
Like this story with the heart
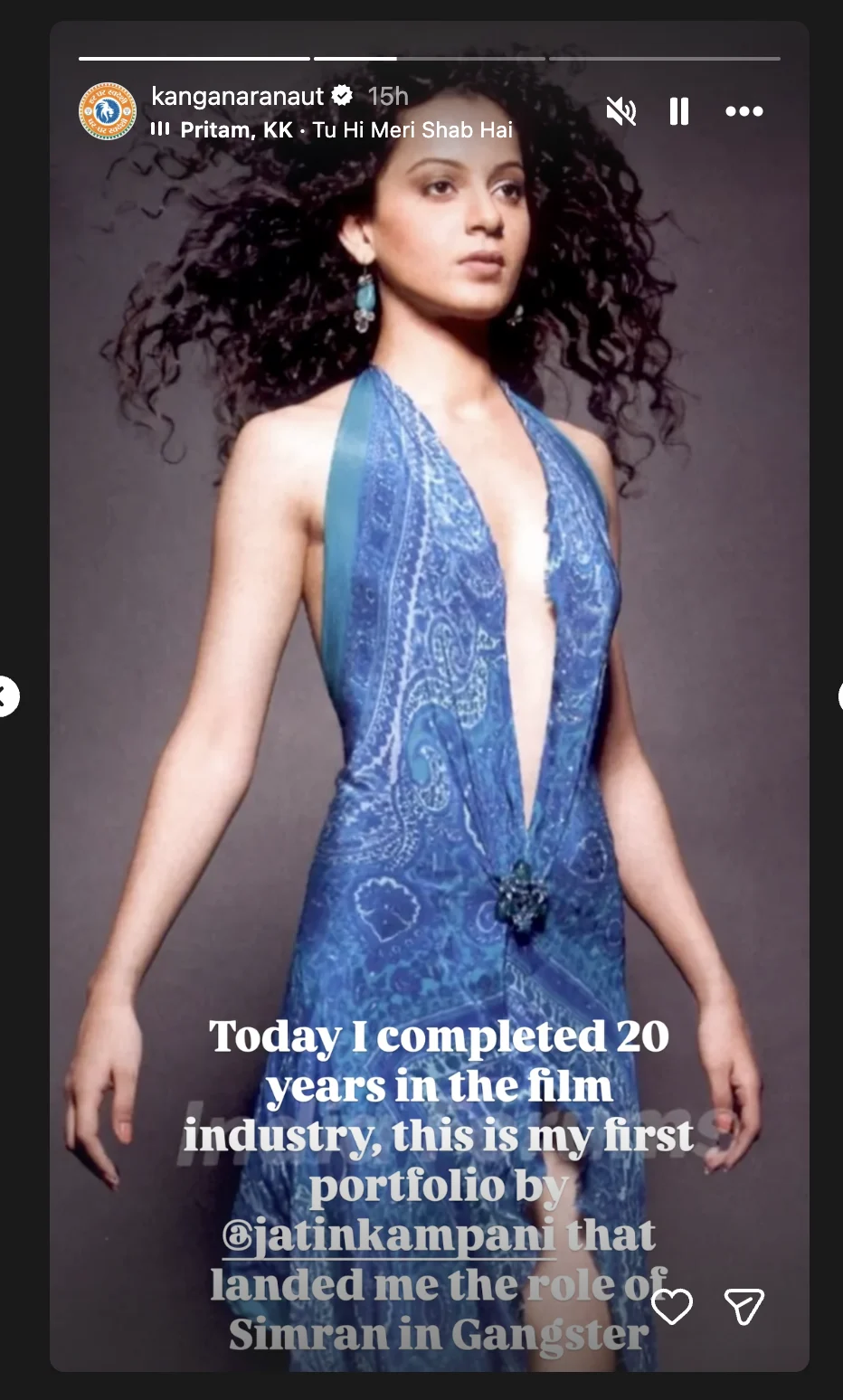pos(671,1306)
